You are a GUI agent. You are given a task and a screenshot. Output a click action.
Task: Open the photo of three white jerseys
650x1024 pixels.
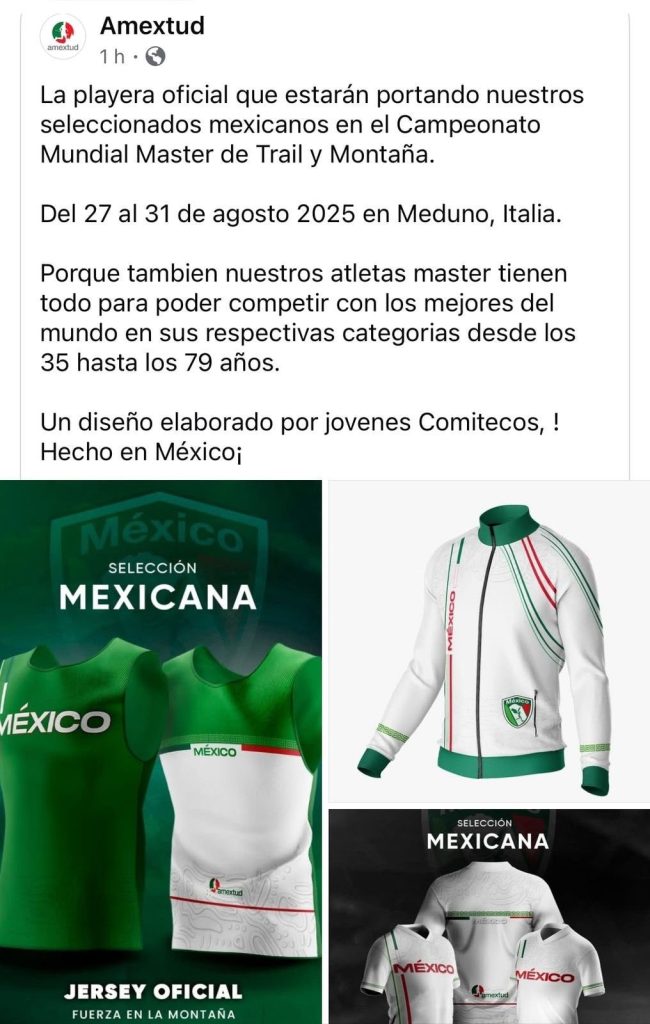coord(489,915)
